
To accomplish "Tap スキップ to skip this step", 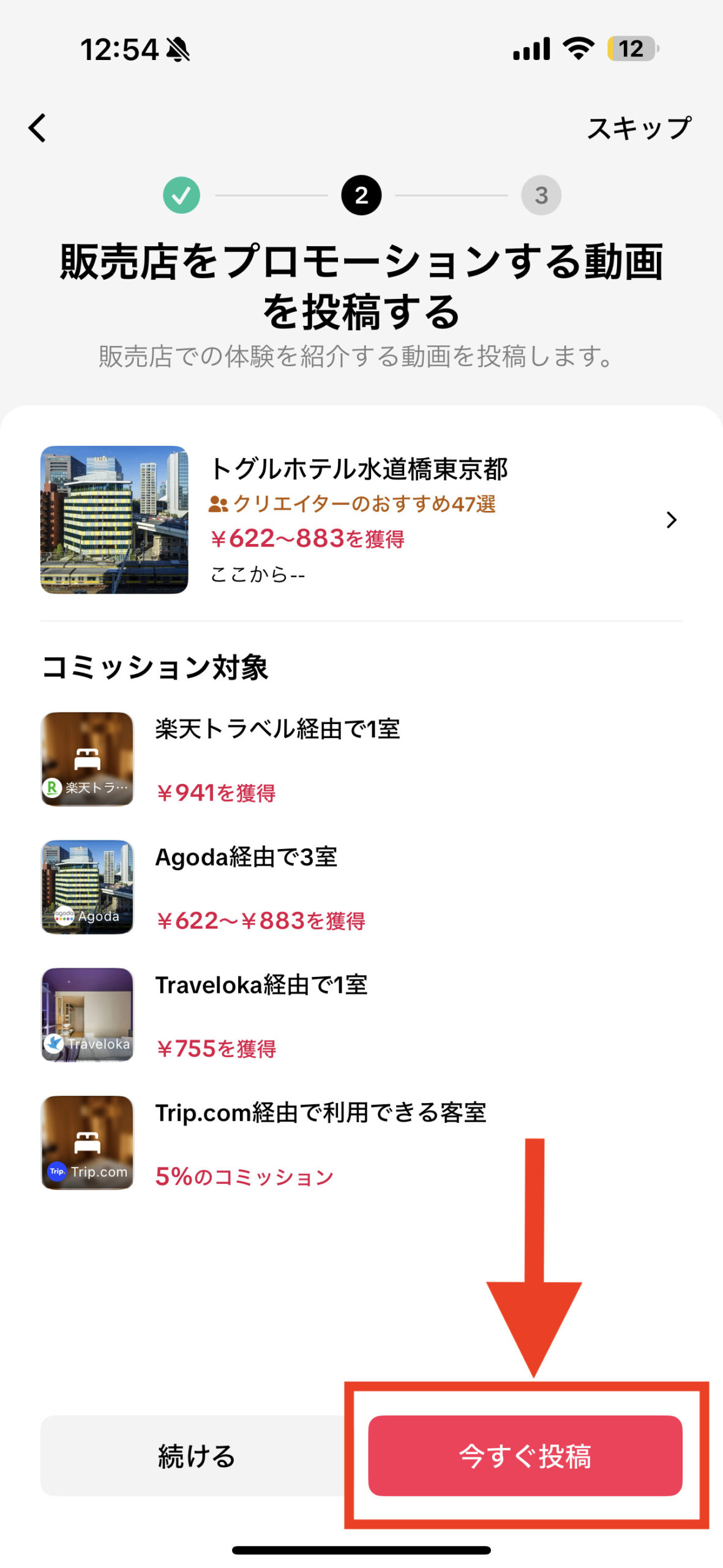I will [639, 129].
